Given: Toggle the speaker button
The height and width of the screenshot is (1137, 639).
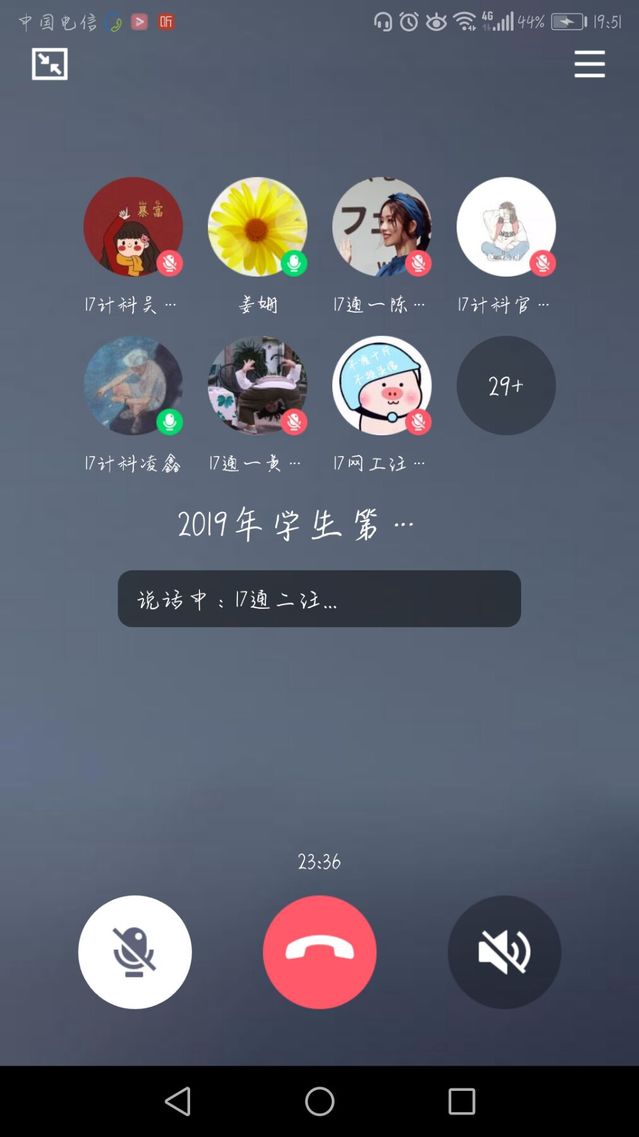Looking at the screenshot, I should (504, 952).
